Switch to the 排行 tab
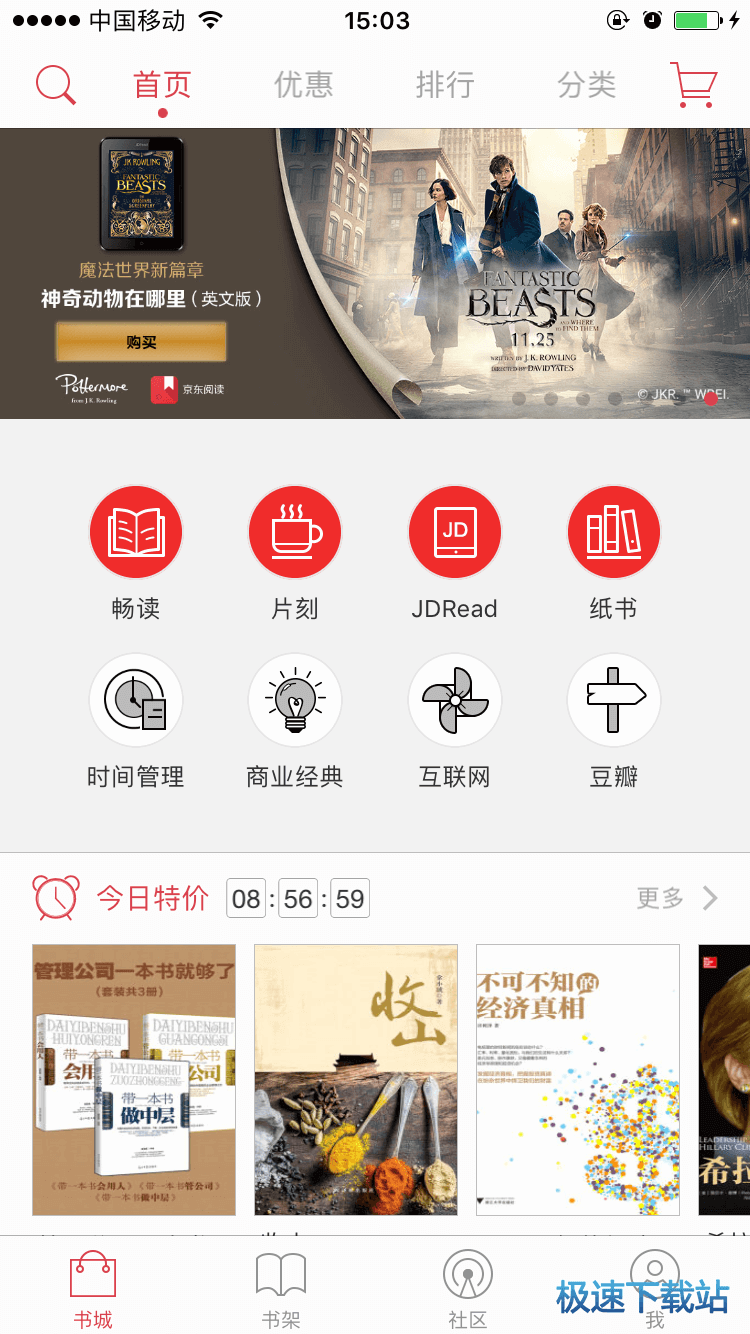The height and width of the screenshot is (1334, 750). pyautogui.click(x=445, y=85)
